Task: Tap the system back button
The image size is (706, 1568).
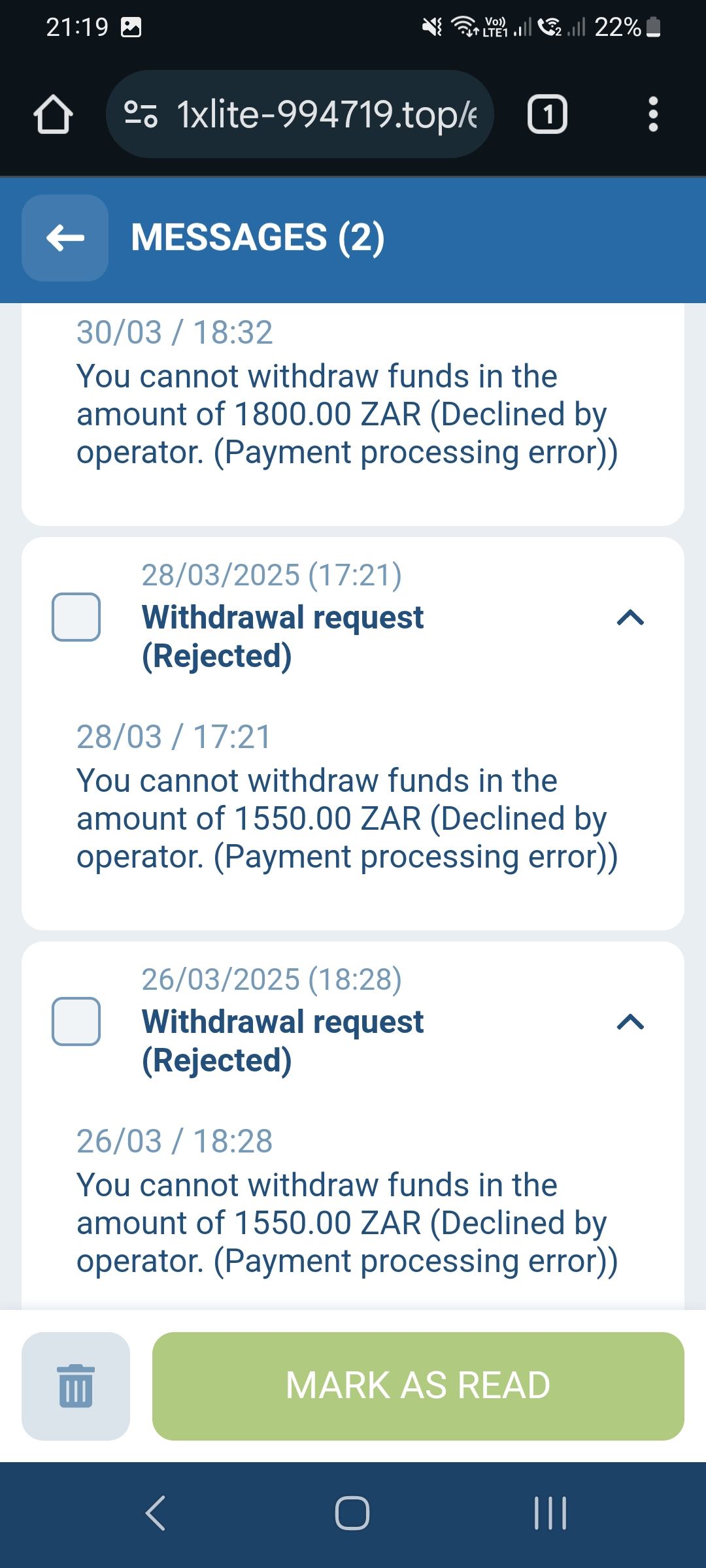Action: click(x=156, y=1513)
